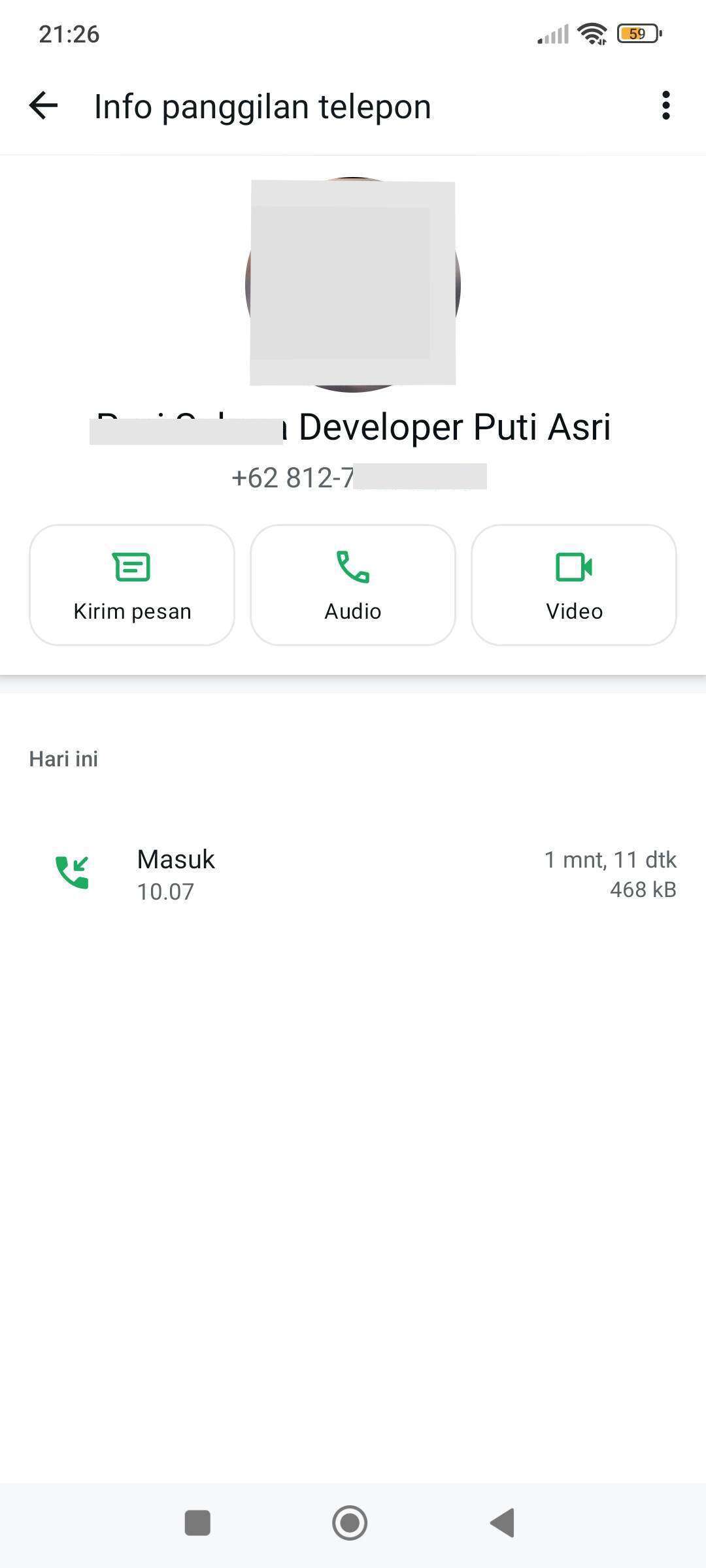Start an Audio call

coord(353,585)
